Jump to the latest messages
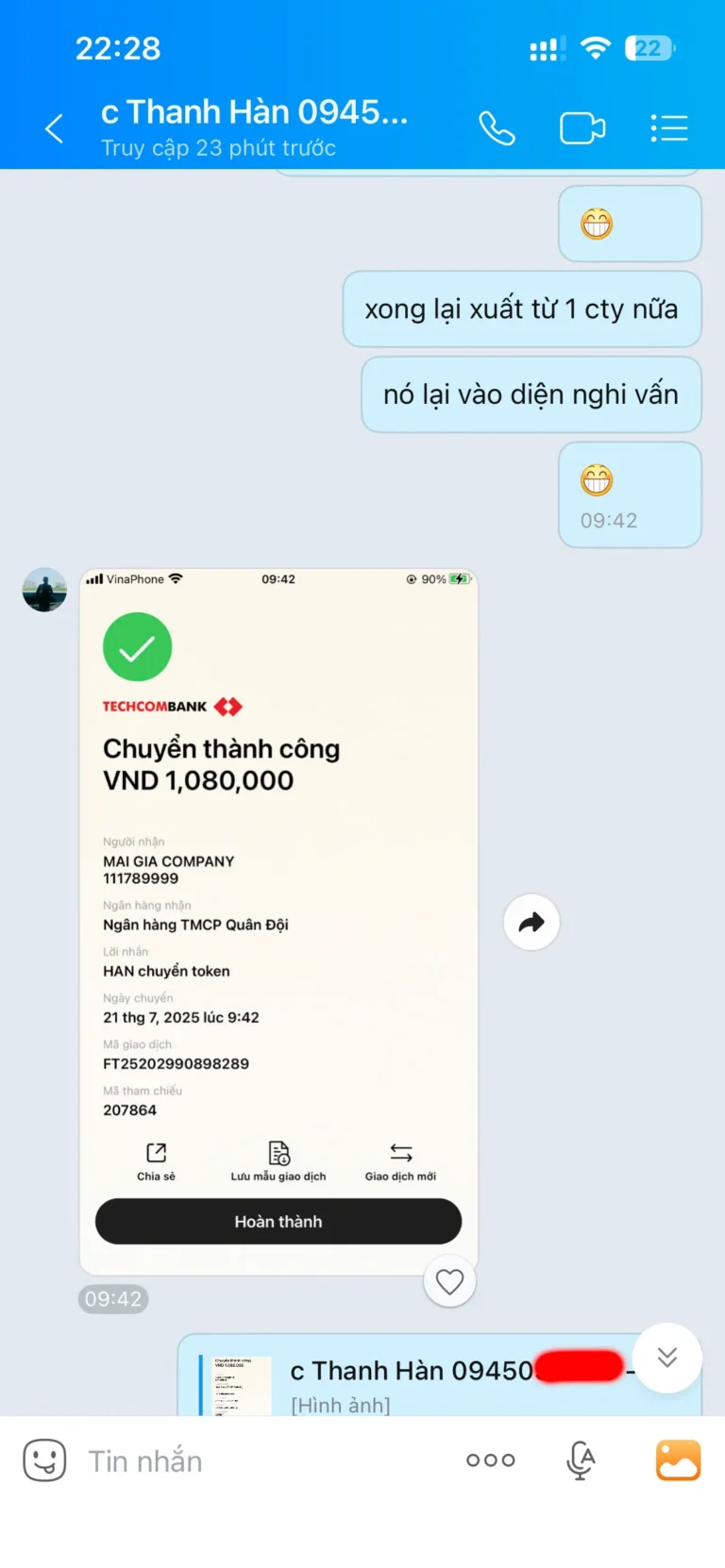 (x=666, y=1358)
